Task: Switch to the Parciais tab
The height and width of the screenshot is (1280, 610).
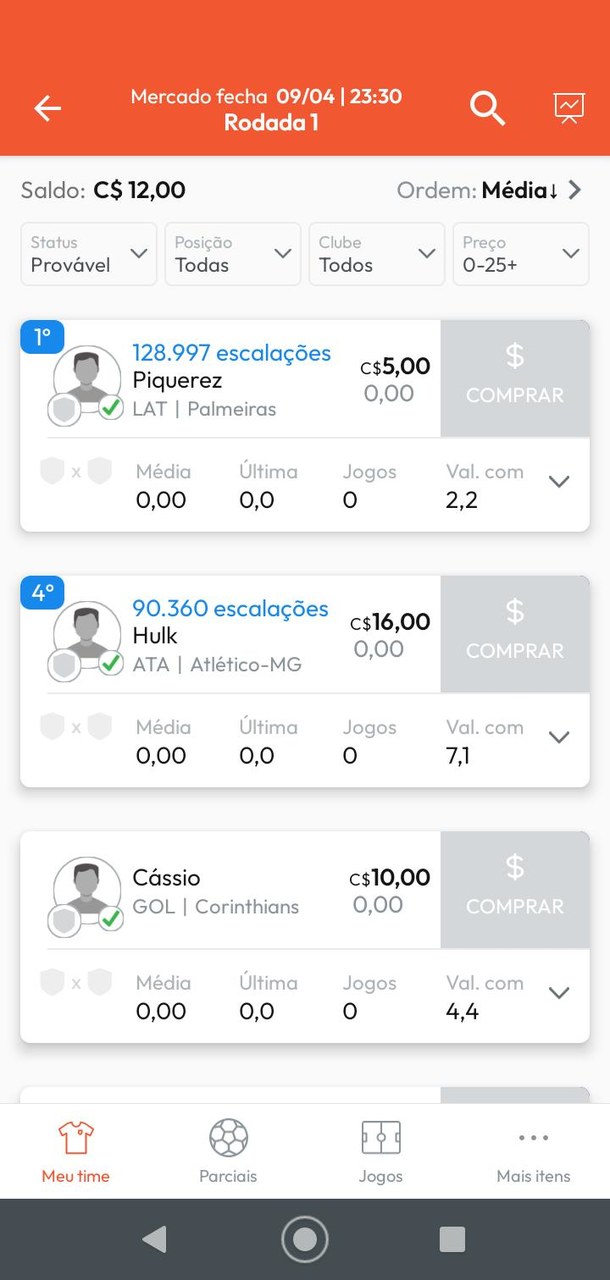Action: (x=228, y=1152)
